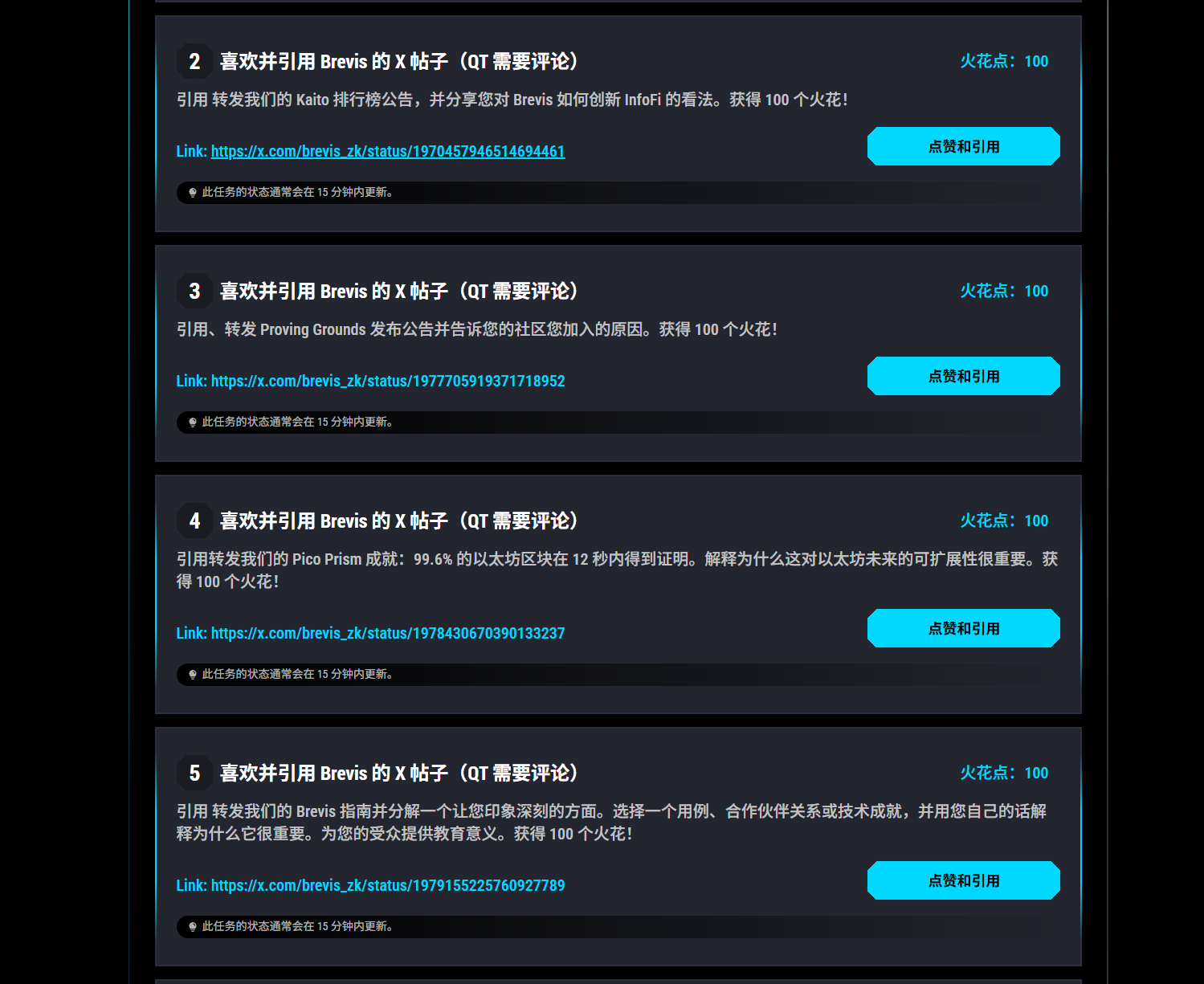The image size is (1204, 984).
Task: Open the status link ending 0133237
Action: [387, 633]
